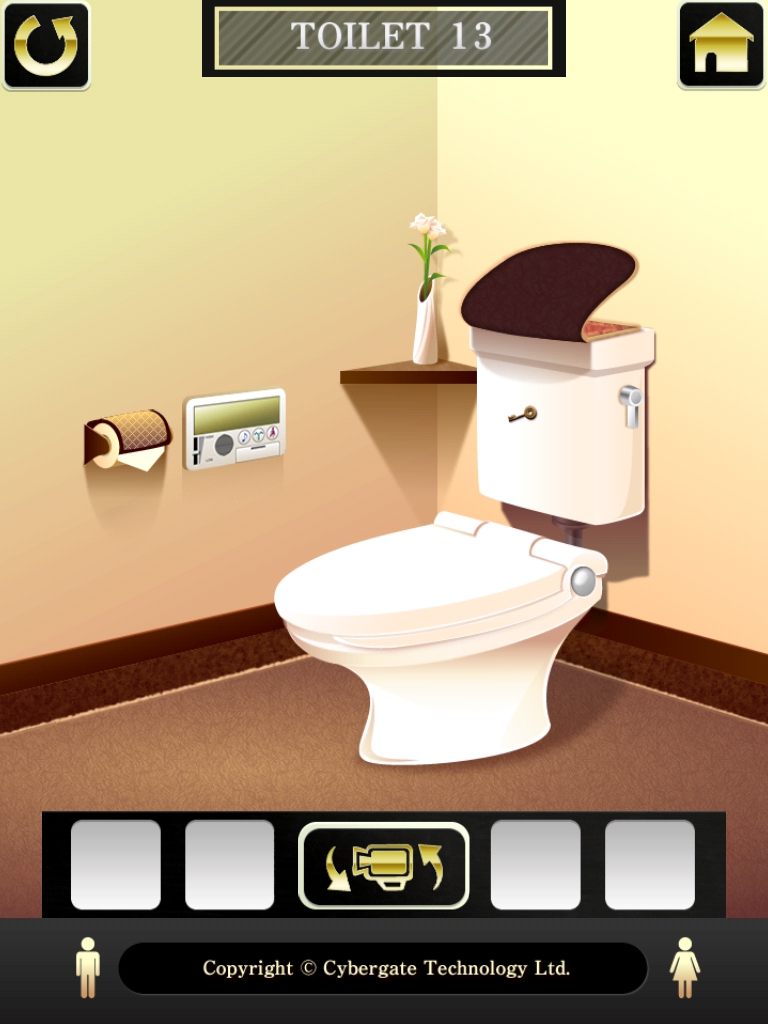Select the second inventory slot
This screenshot has width=768, height=1024.
[229, 865]
